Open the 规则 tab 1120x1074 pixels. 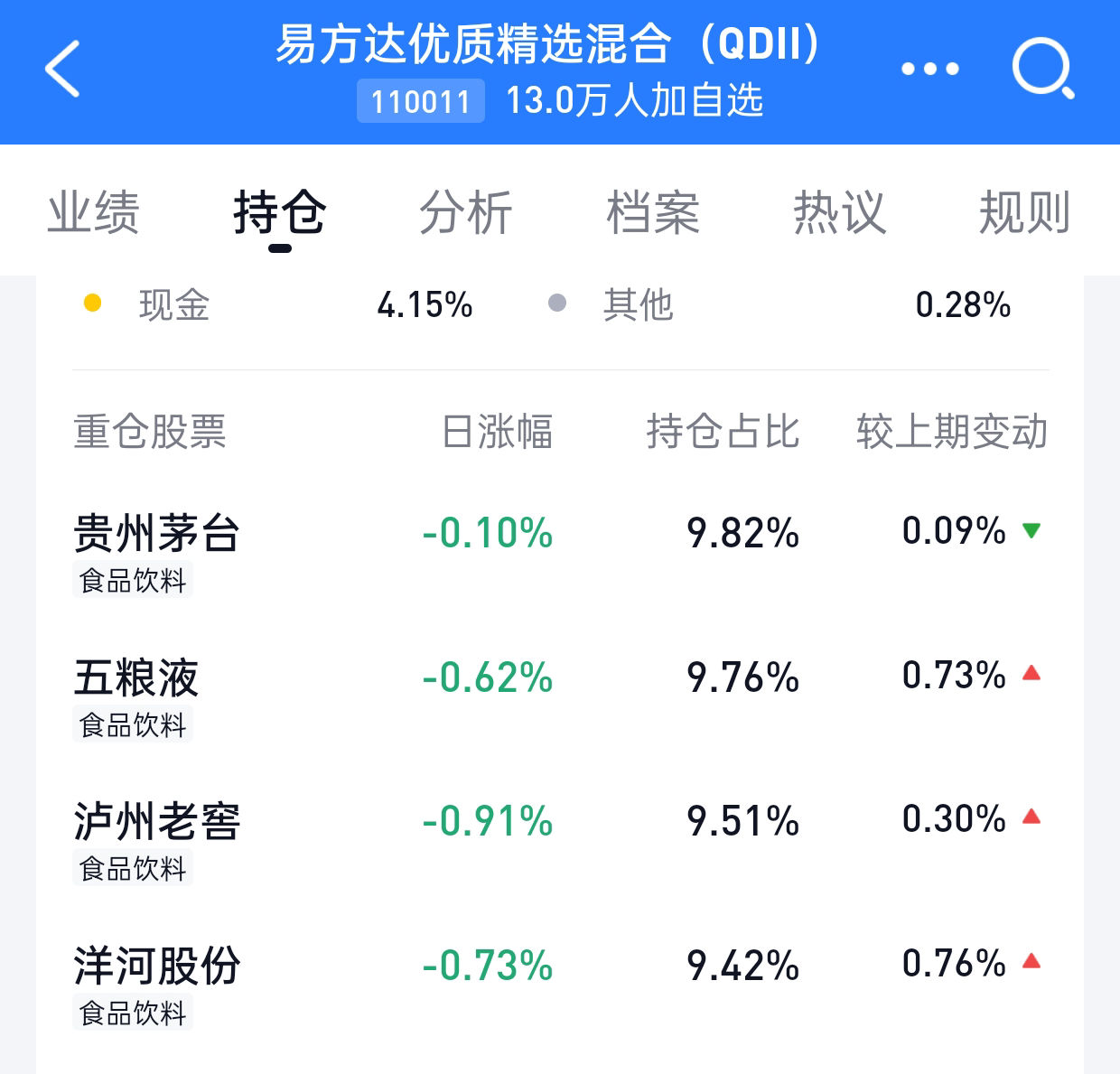pyautogui.click(x=1025, y=213)
